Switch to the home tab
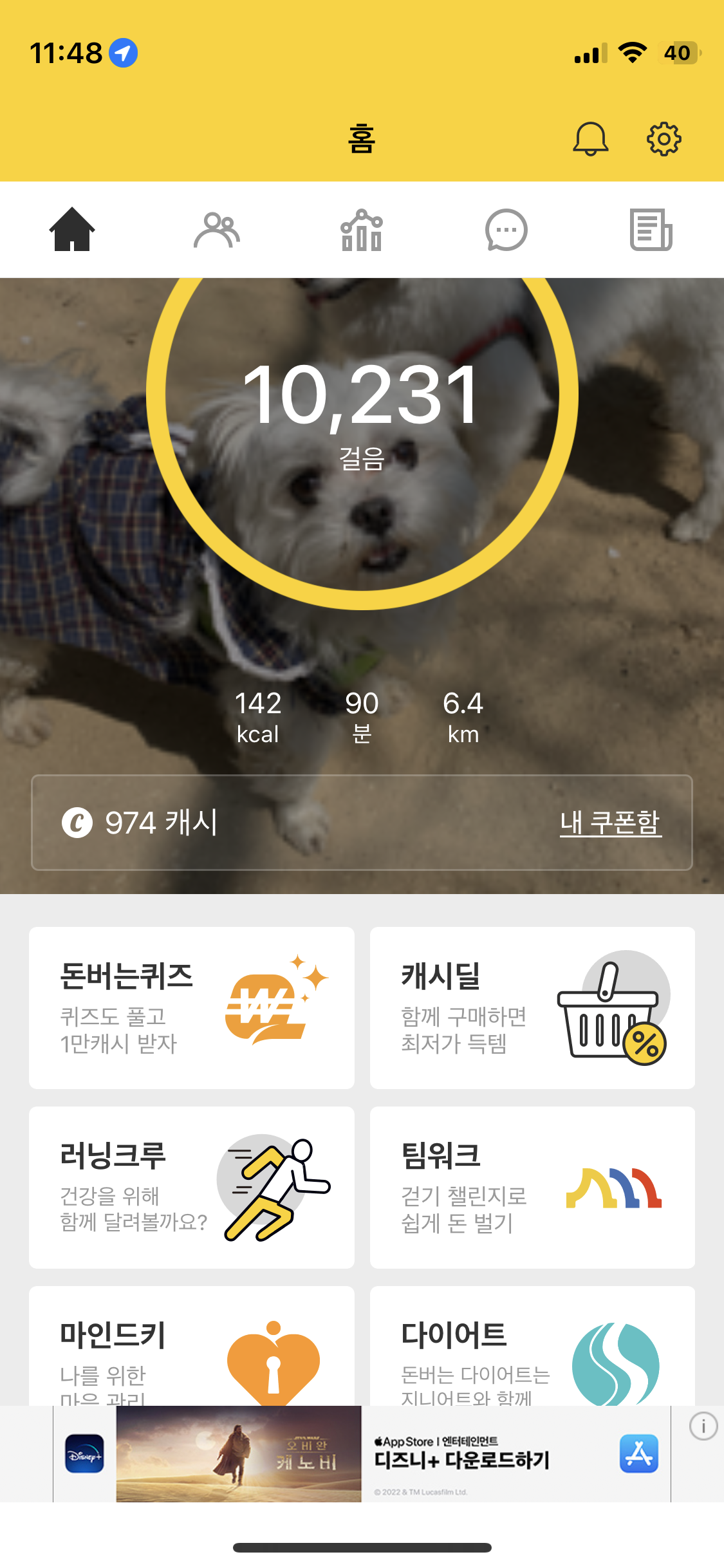724x1568 pixels. tap(72, 230)
